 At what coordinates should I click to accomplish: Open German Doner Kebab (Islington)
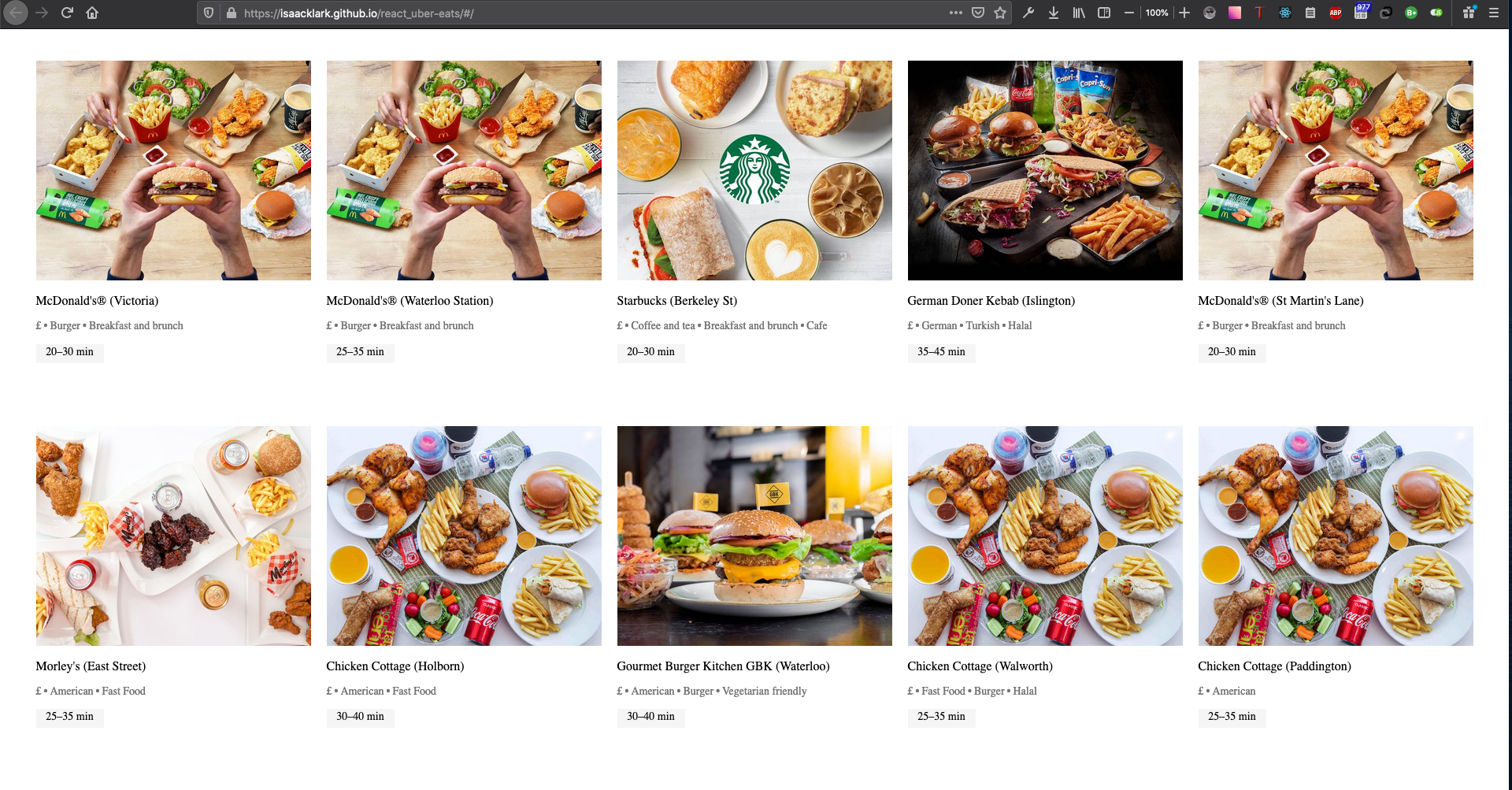click(1045, 211)
